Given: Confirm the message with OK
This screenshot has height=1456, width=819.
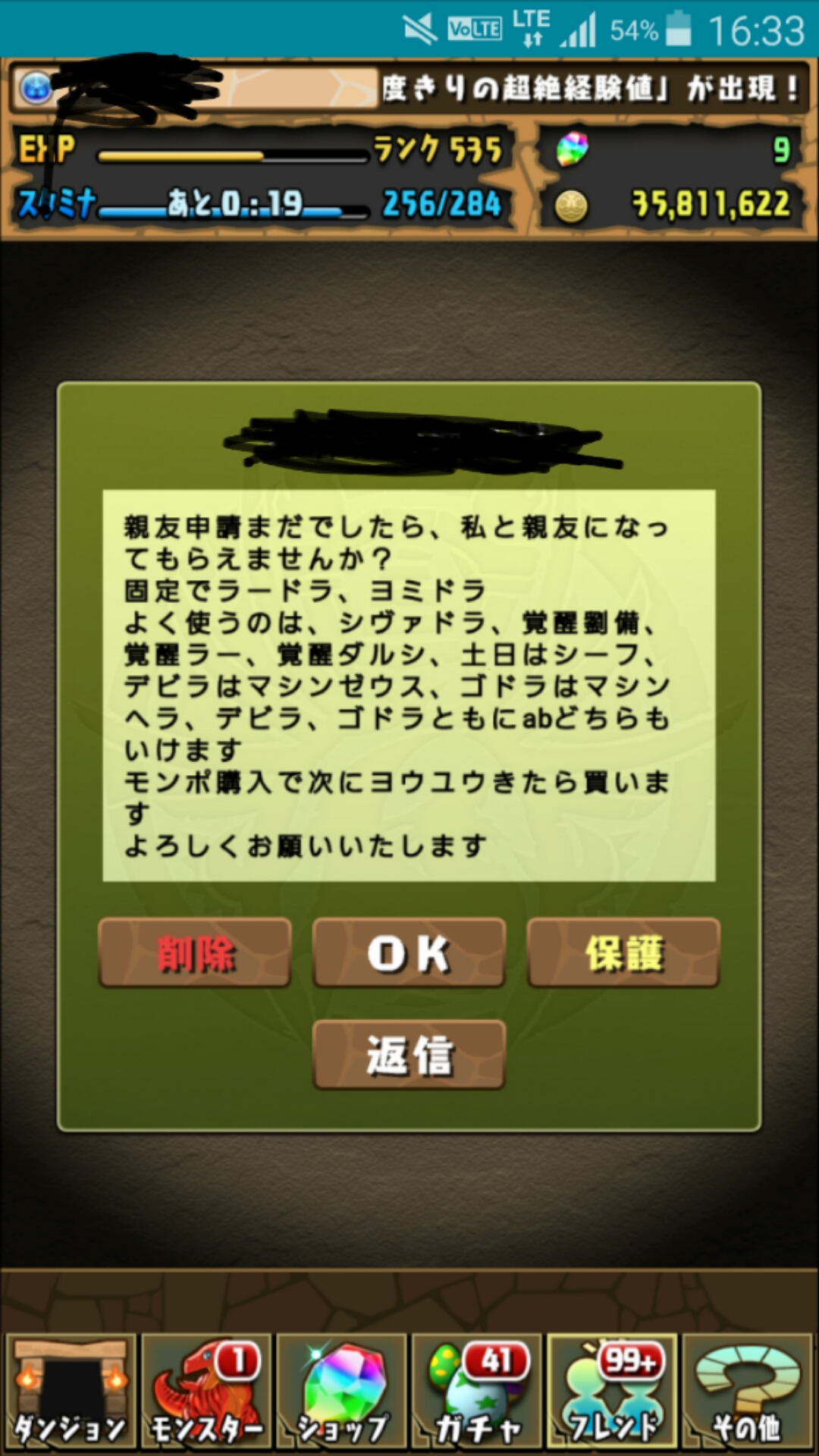Looking at the screenshot, I should point(409,952).
